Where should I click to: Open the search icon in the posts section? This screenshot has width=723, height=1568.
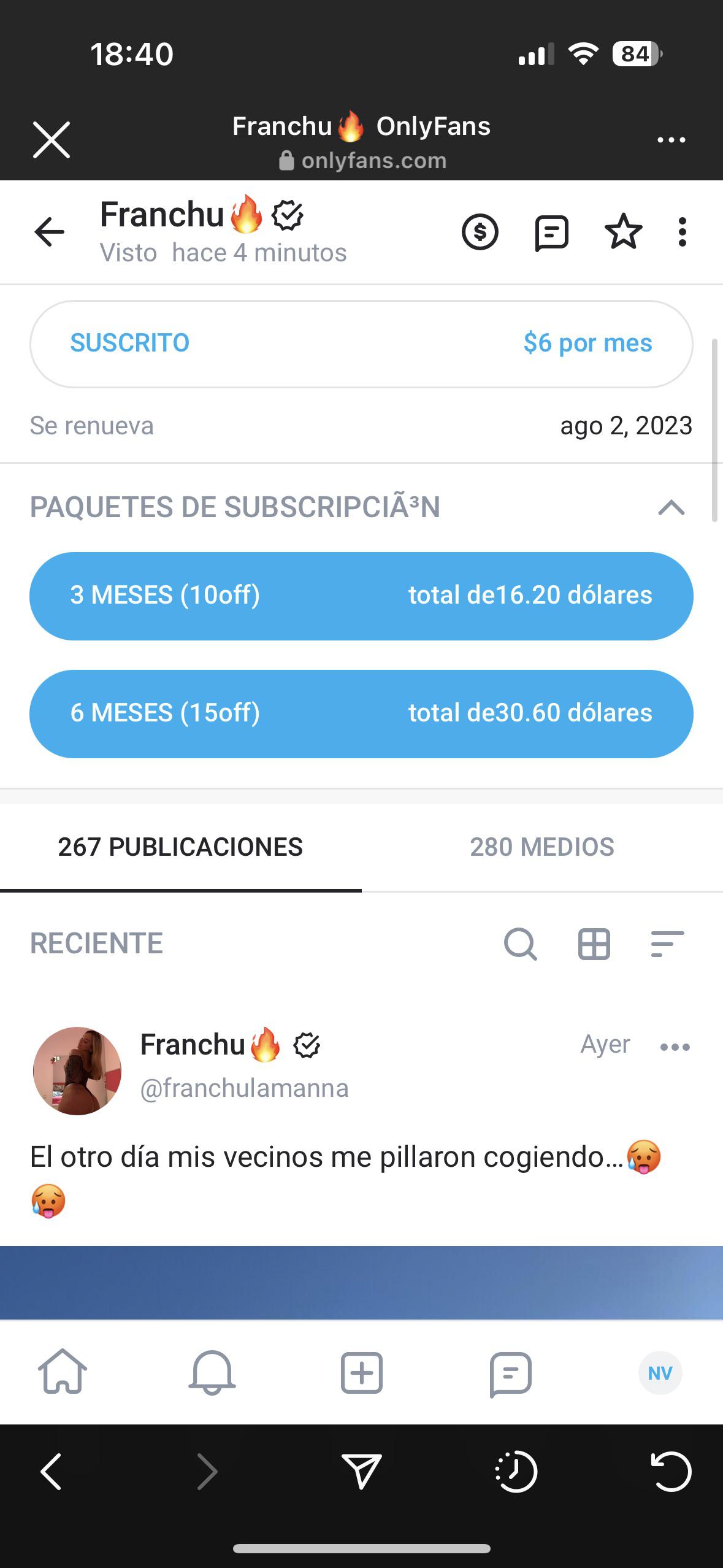[519, 945]
